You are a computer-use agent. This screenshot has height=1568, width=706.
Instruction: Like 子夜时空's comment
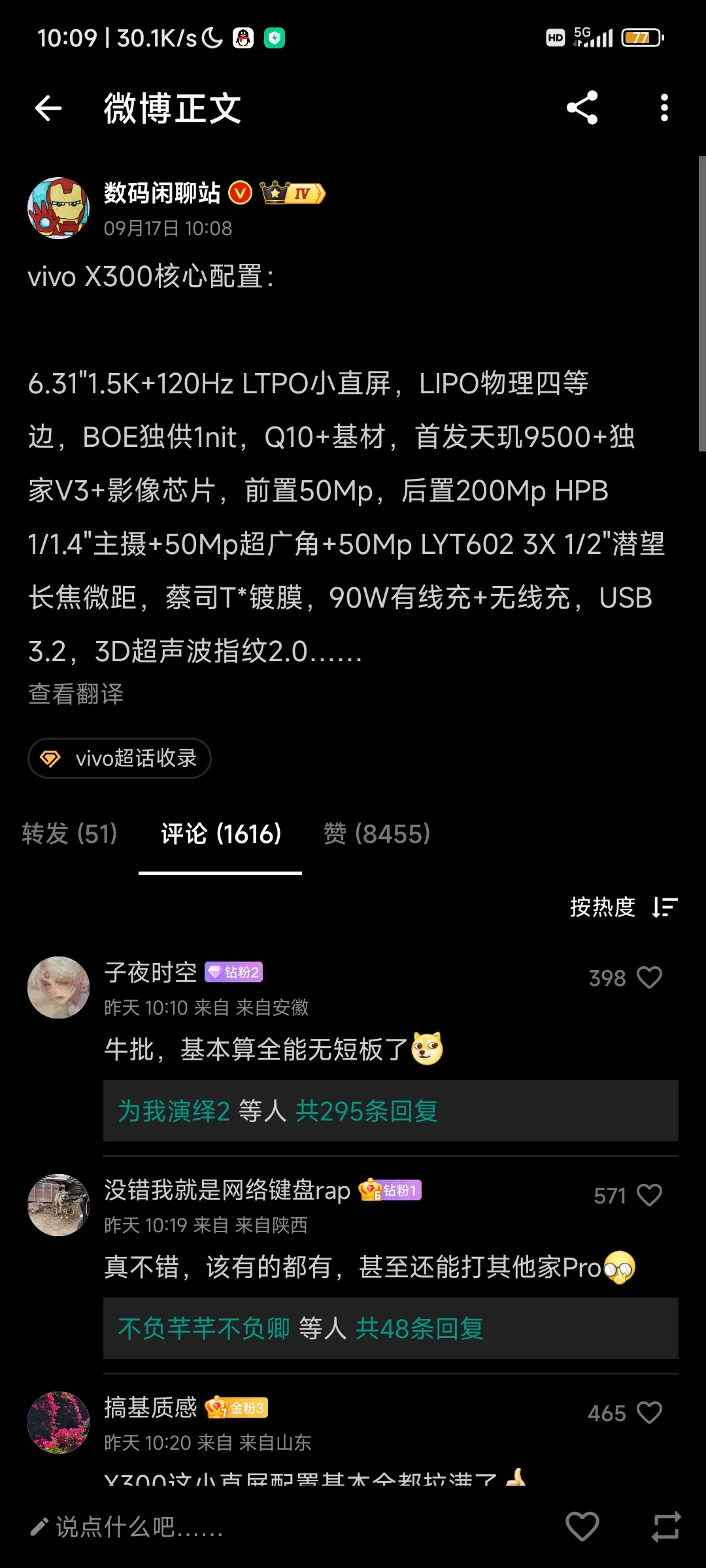pos(649,977)
